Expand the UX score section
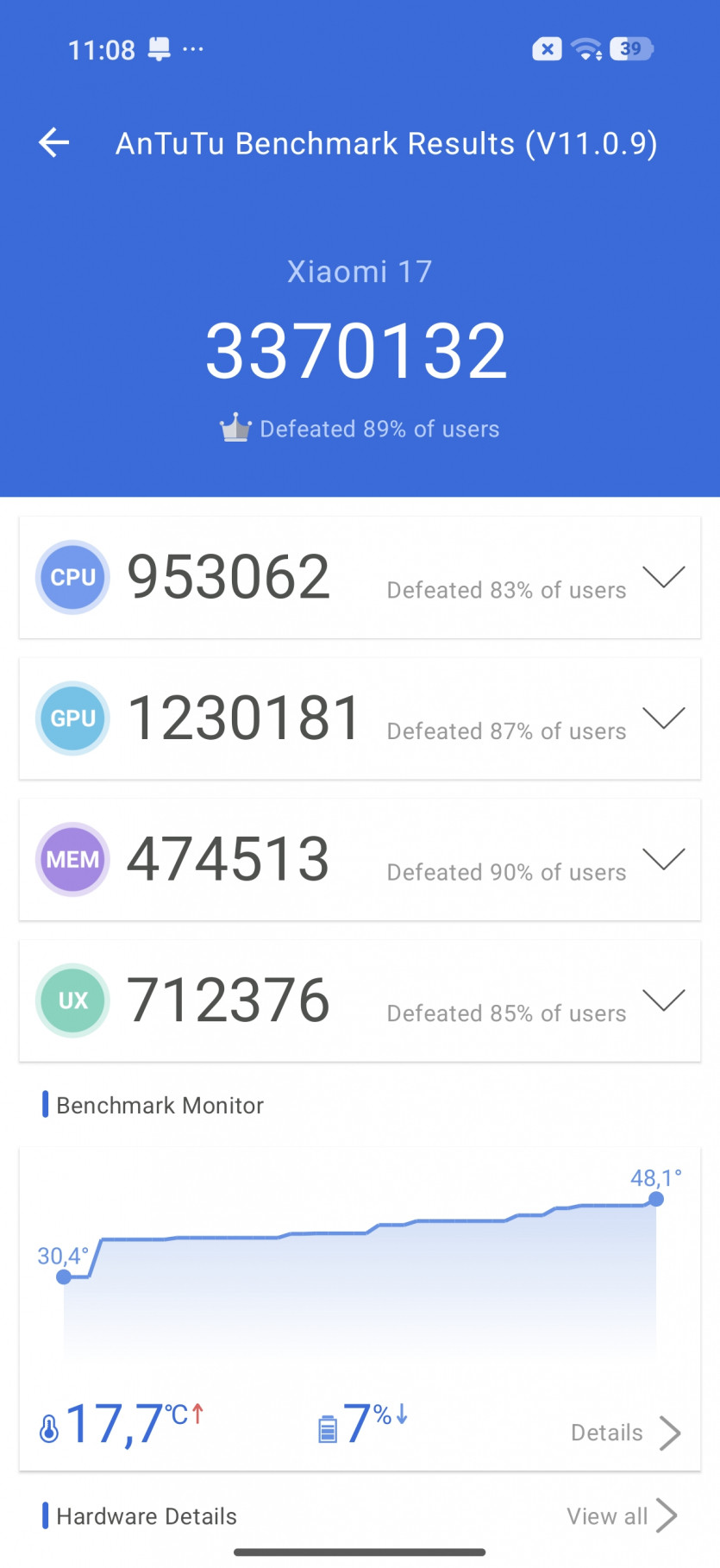This screenshot has width=720, height=1568. [663, 1000]
